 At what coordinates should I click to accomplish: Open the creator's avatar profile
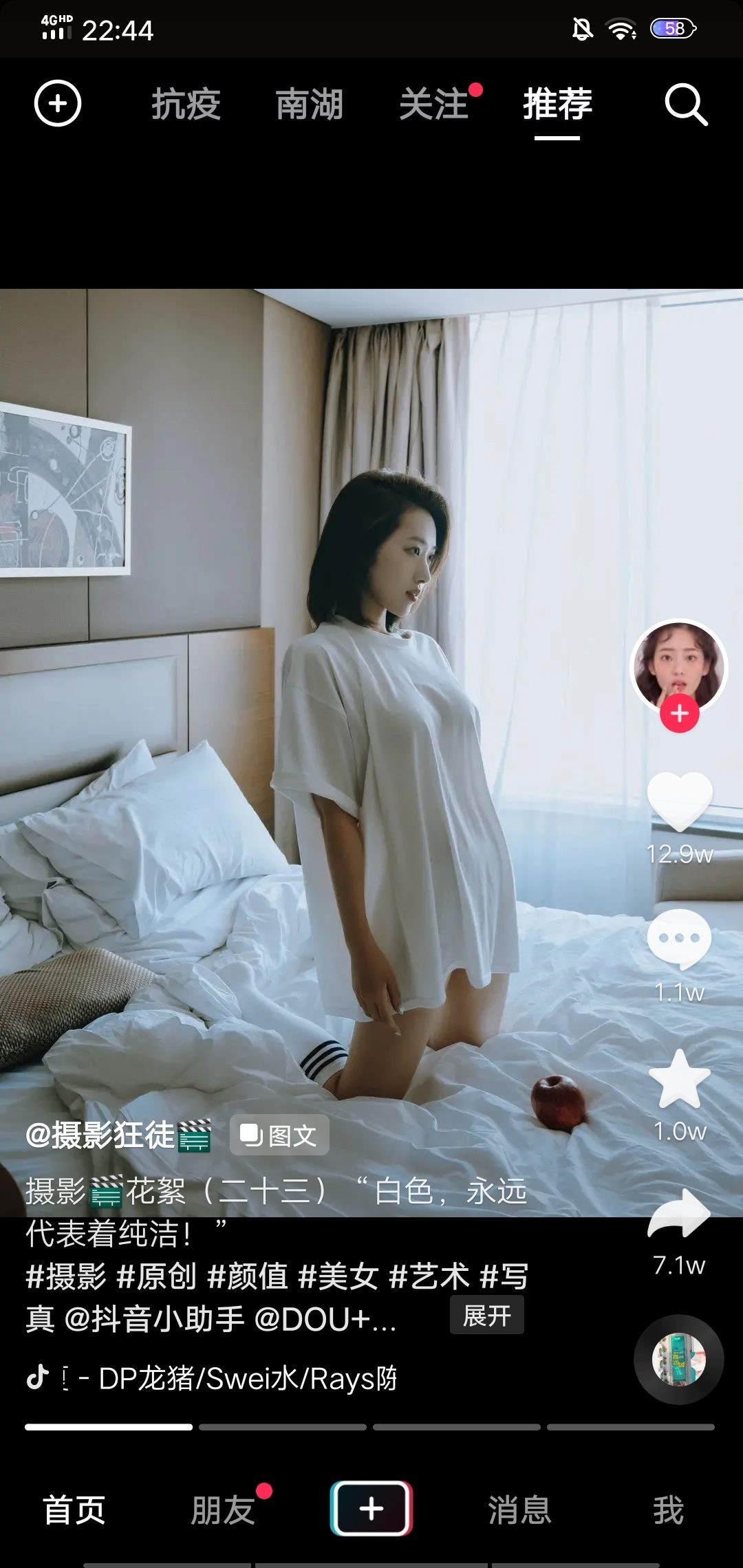pyautogui.click(x=678, y=666)
